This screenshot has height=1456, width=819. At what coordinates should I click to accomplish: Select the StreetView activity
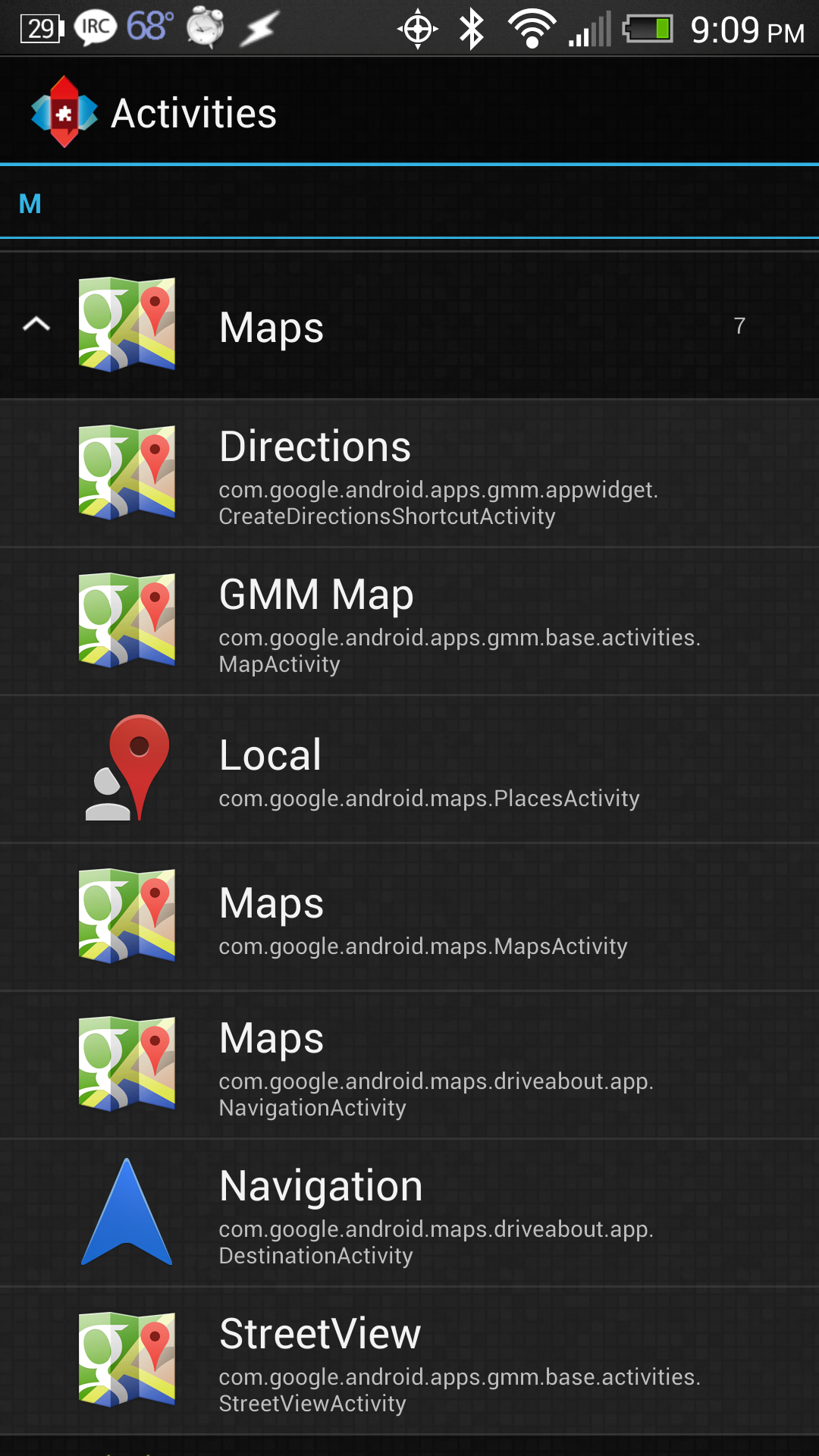pyautogui.click(x=409, y=1361)
